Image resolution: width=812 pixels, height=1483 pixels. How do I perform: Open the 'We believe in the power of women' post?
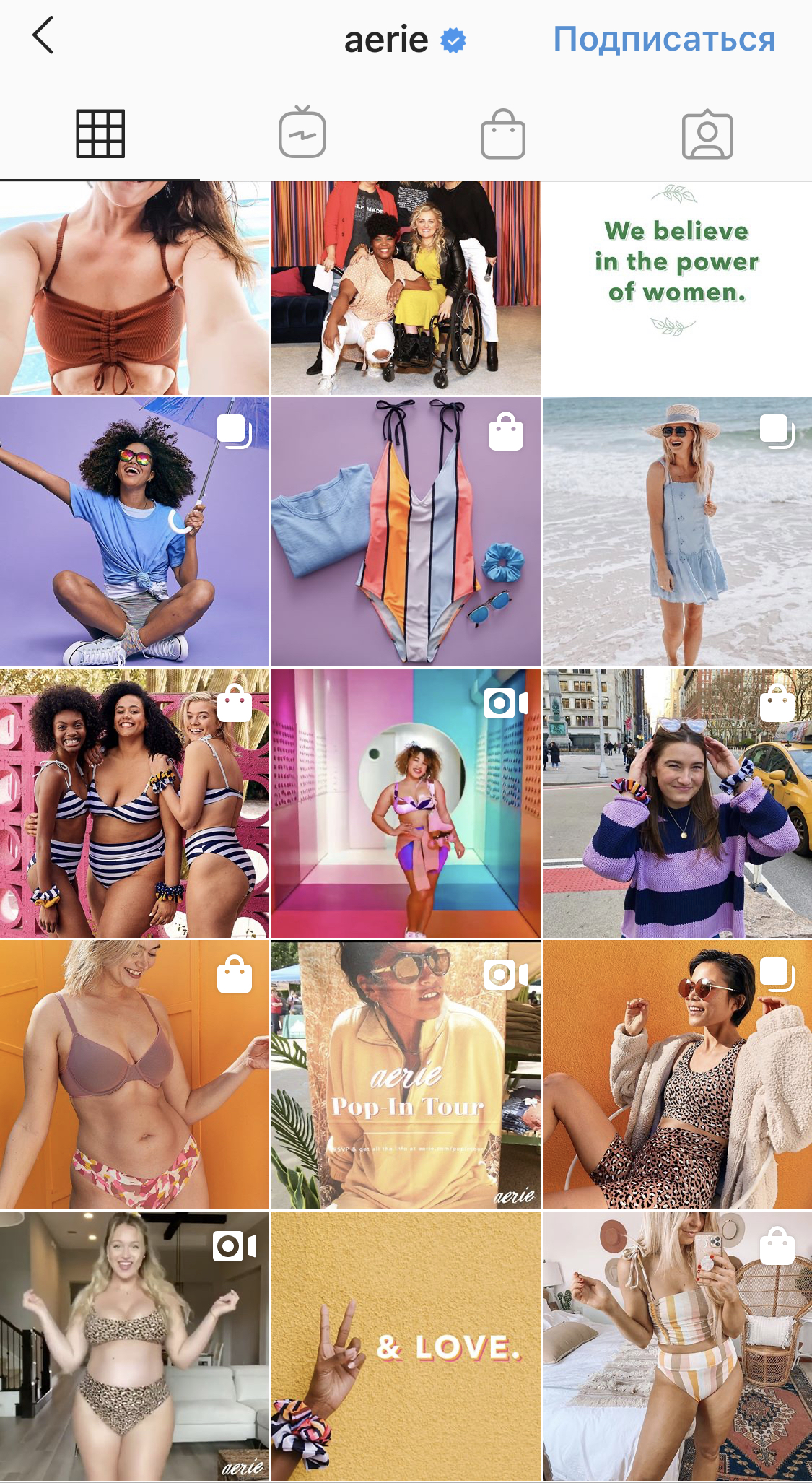click(676, 287)
